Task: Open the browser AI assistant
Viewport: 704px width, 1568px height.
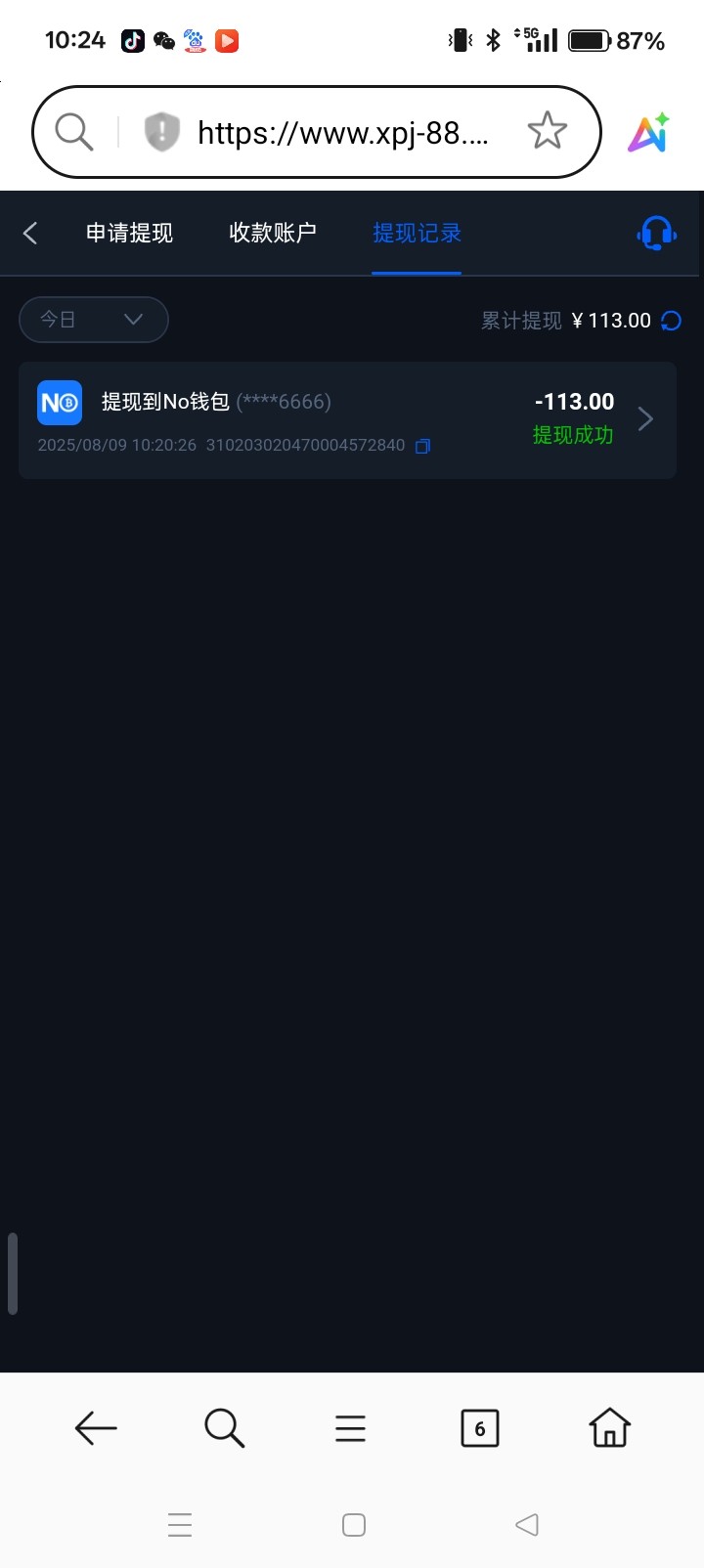Action: [x=648, y=132]
